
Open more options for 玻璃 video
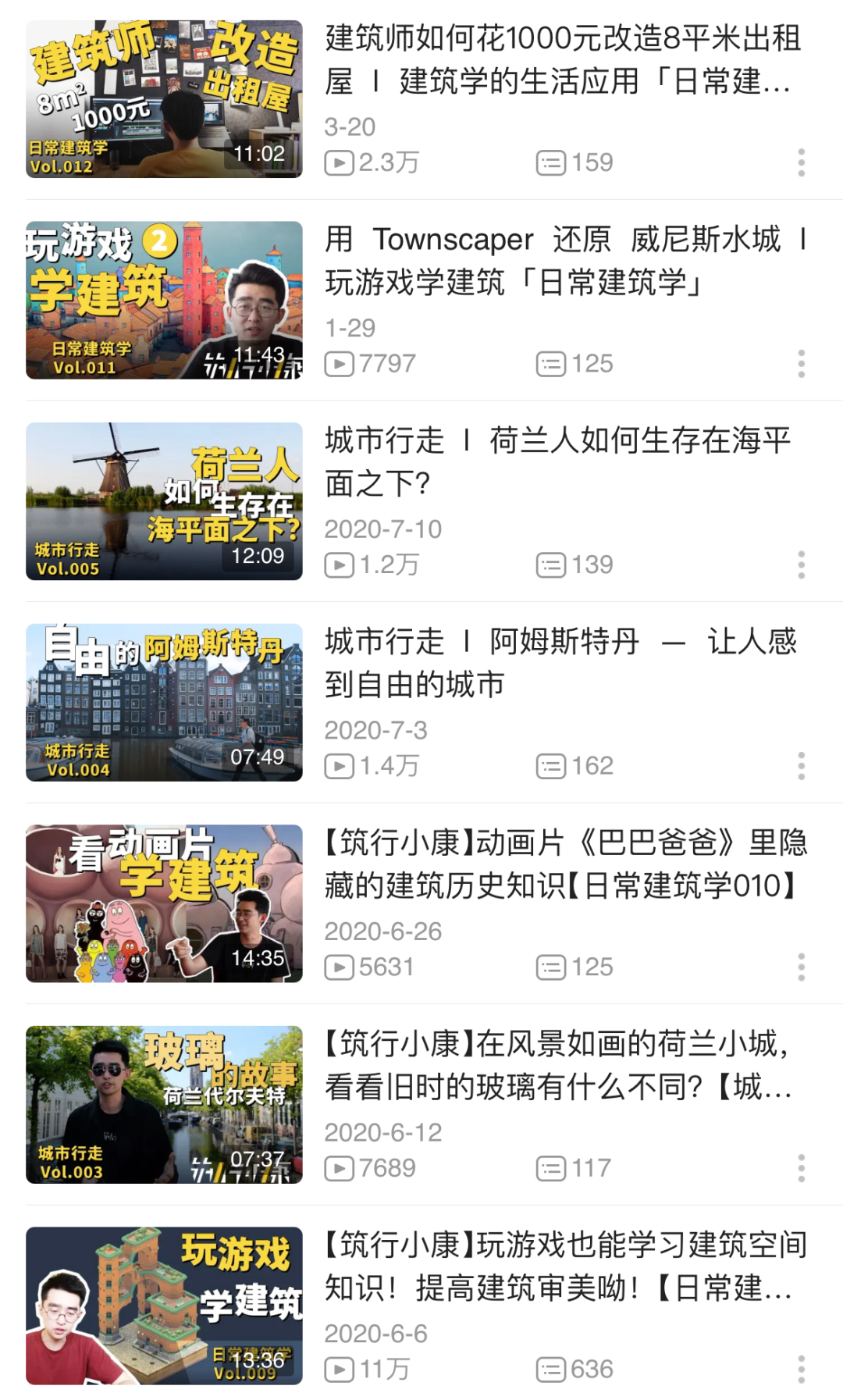801,1168
